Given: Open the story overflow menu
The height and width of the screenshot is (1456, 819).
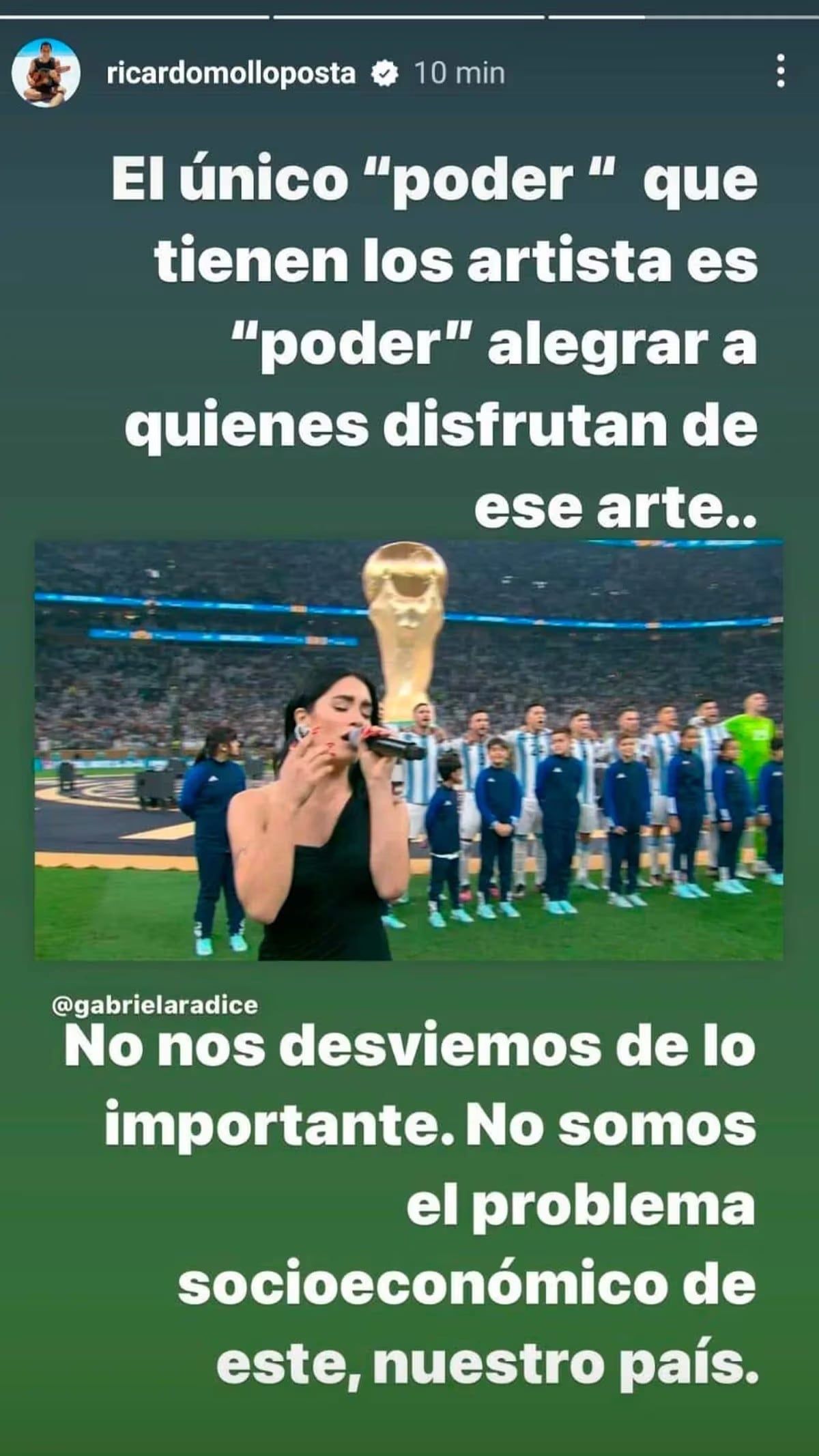Looking at the screenshot, I should click(x=781, y=71).
